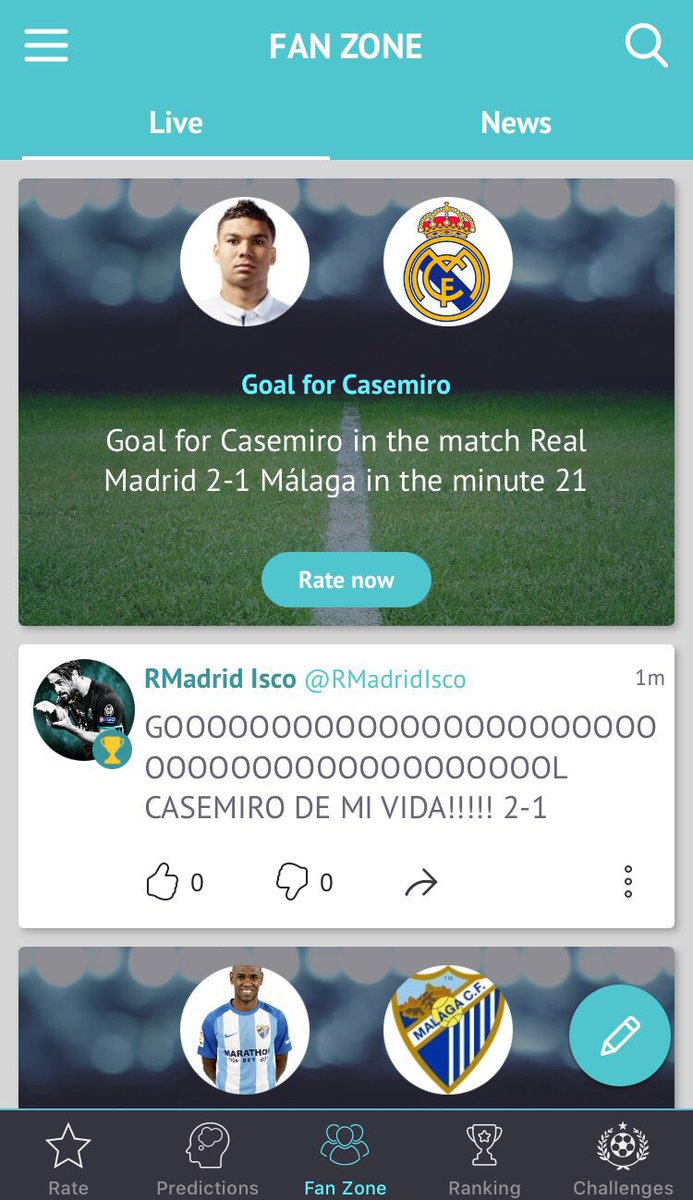Switch to the News tab

516,123
